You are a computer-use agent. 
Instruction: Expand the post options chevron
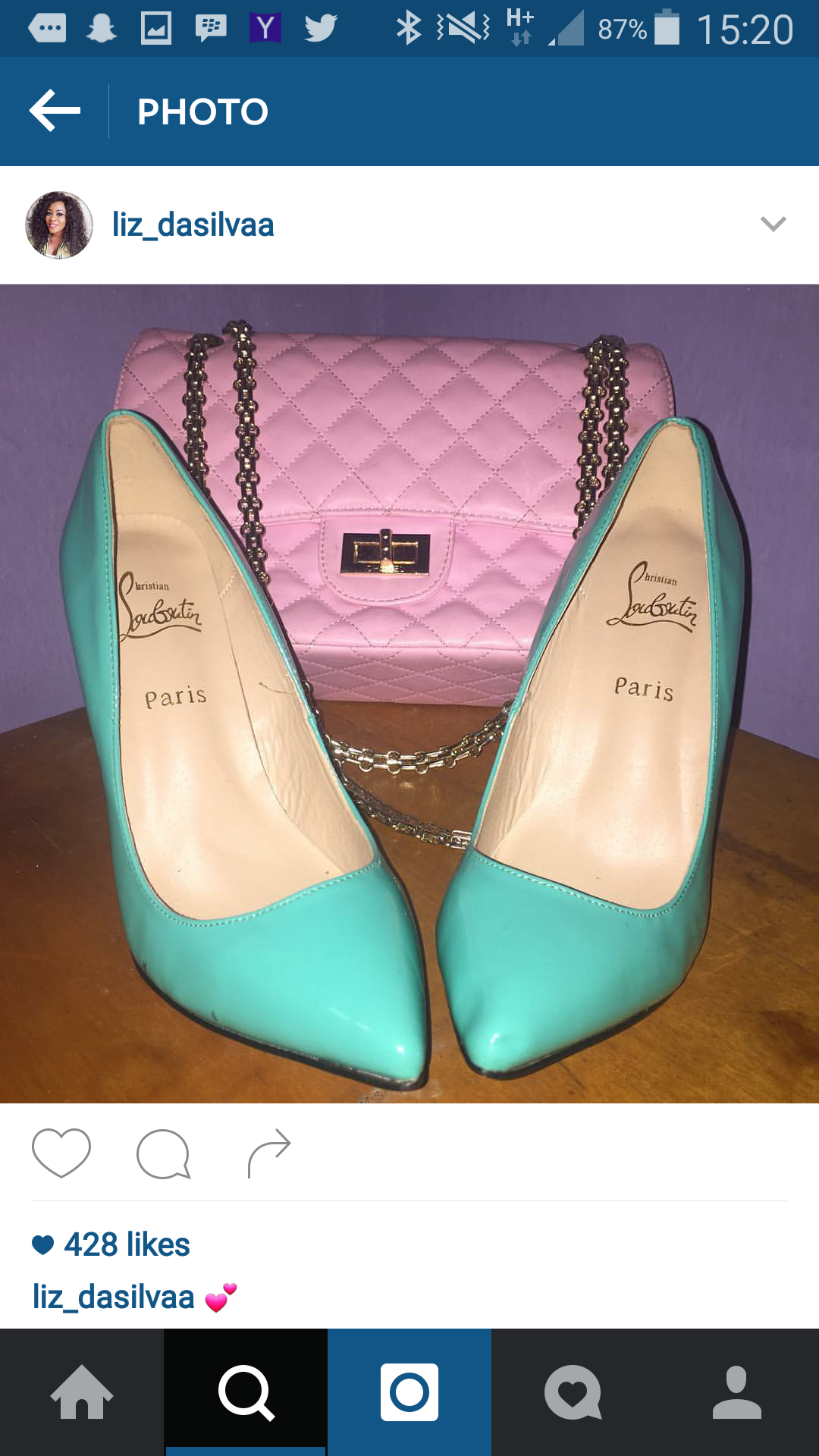click(x=773, y=224)
